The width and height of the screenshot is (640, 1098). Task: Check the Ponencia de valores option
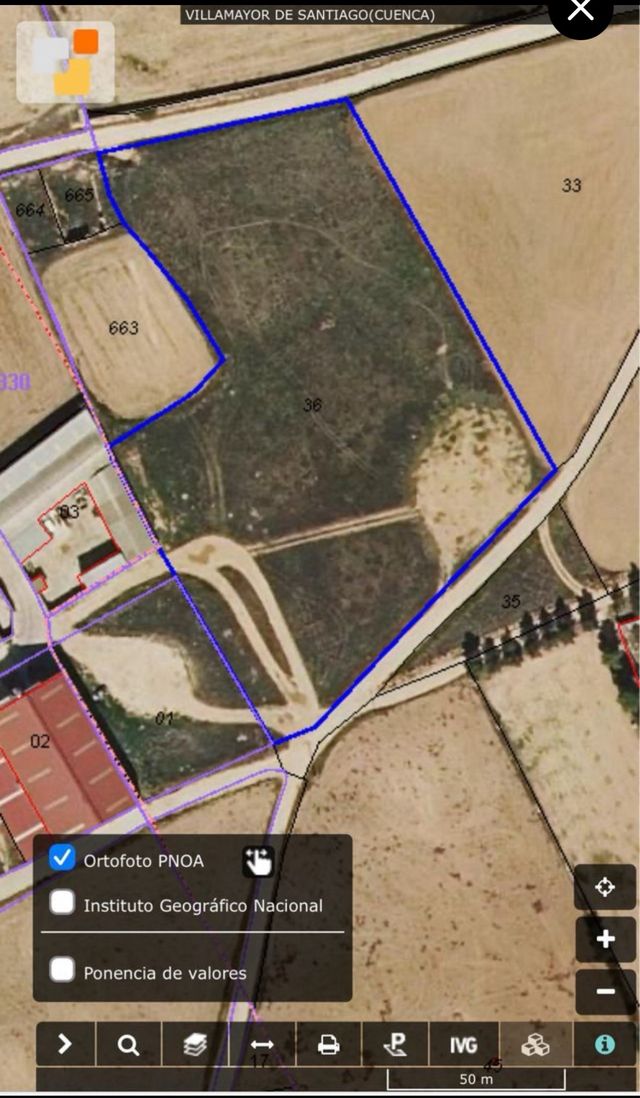(x=63, y=970)
